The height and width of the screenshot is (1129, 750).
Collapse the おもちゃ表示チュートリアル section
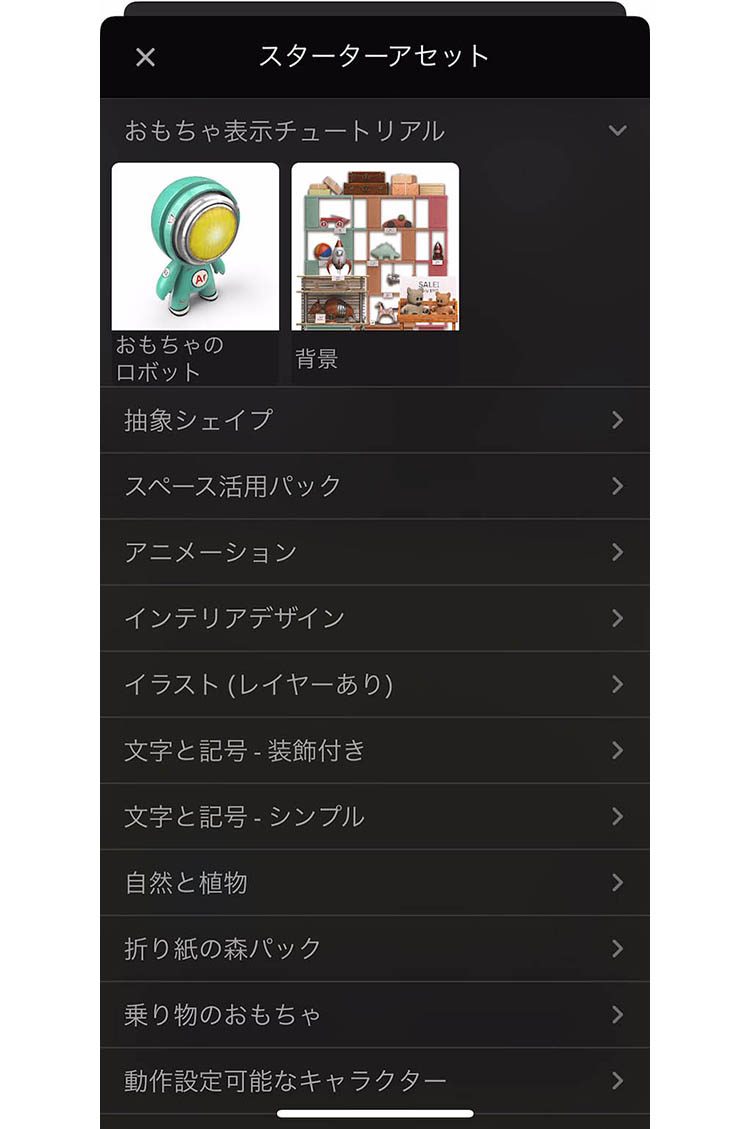click(x=617, y=131)
